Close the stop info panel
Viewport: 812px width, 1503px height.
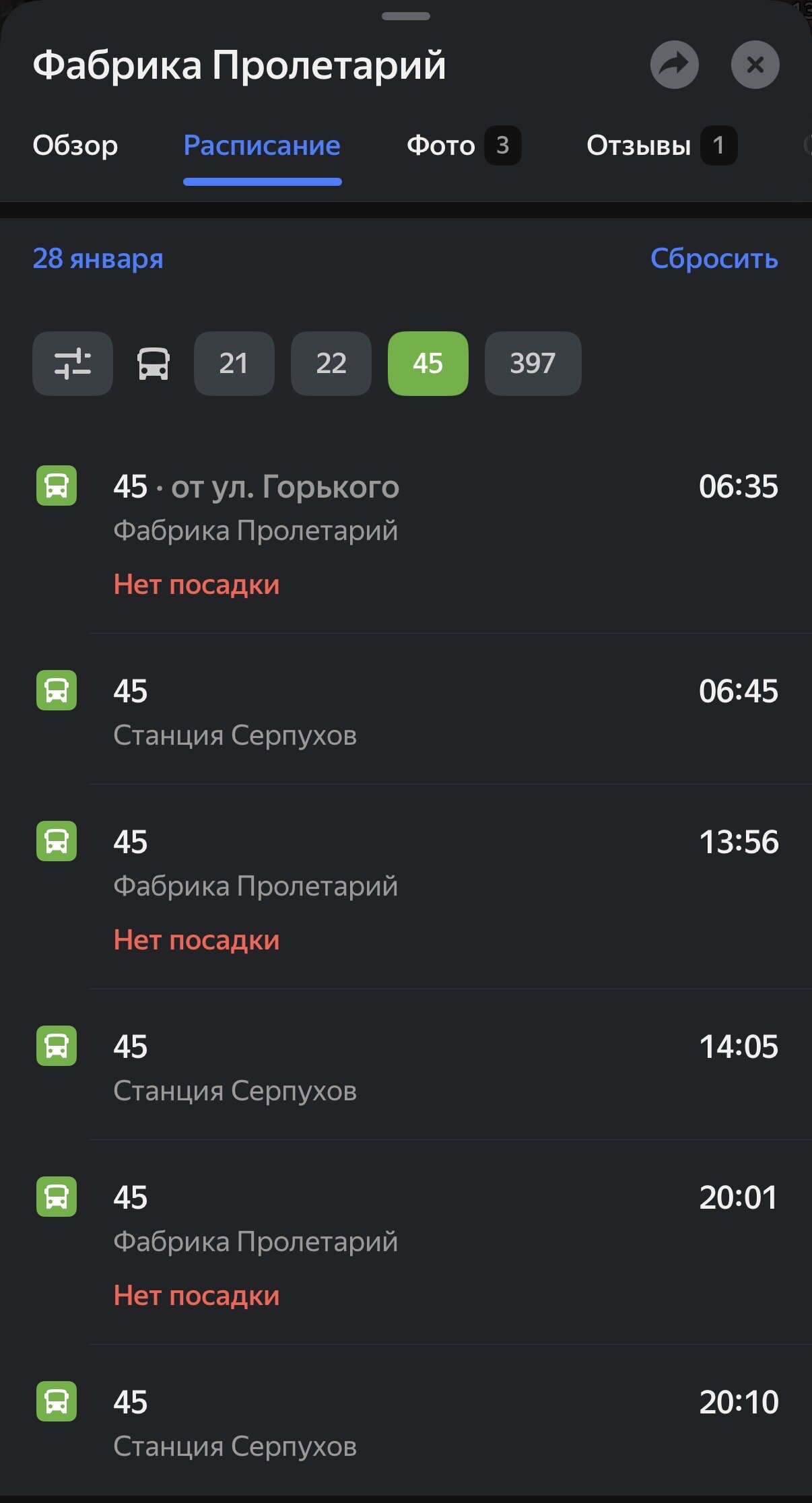[755, 65]
